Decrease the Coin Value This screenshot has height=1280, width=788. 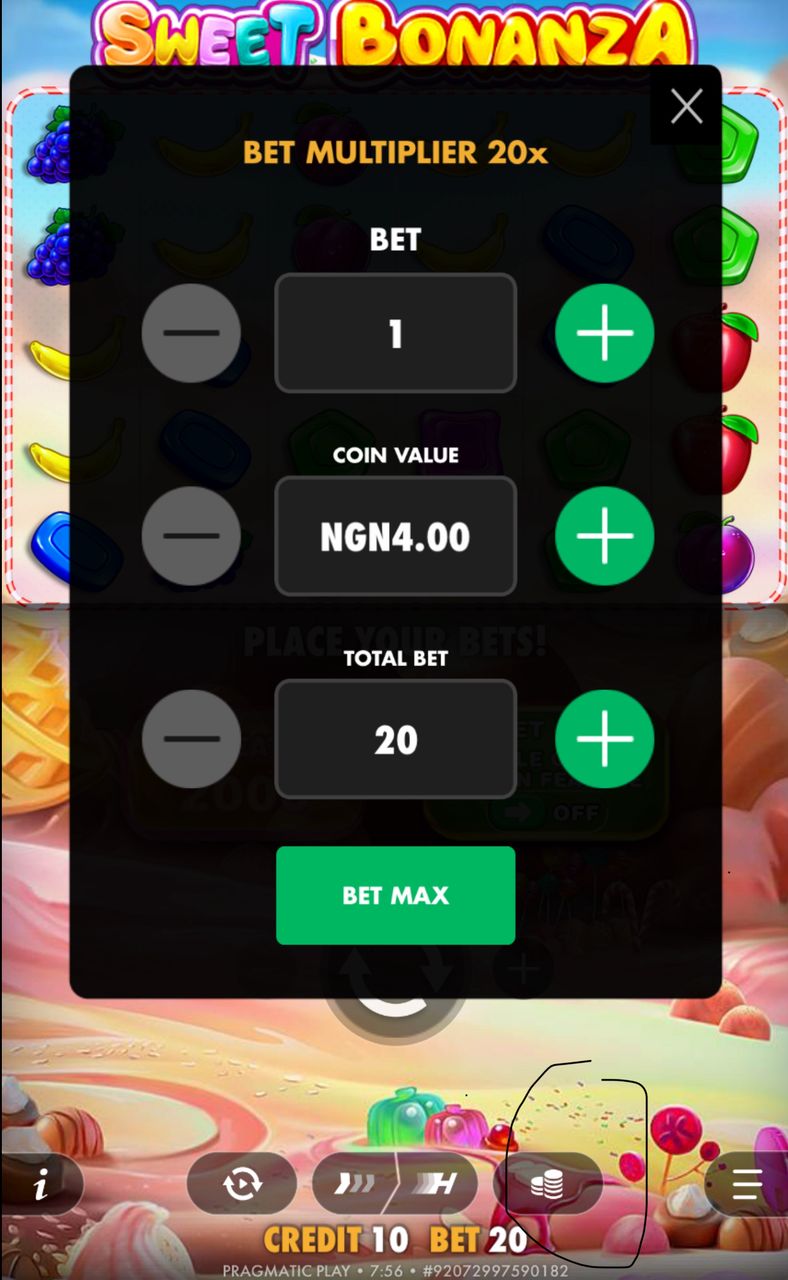(x=191, y=536)
